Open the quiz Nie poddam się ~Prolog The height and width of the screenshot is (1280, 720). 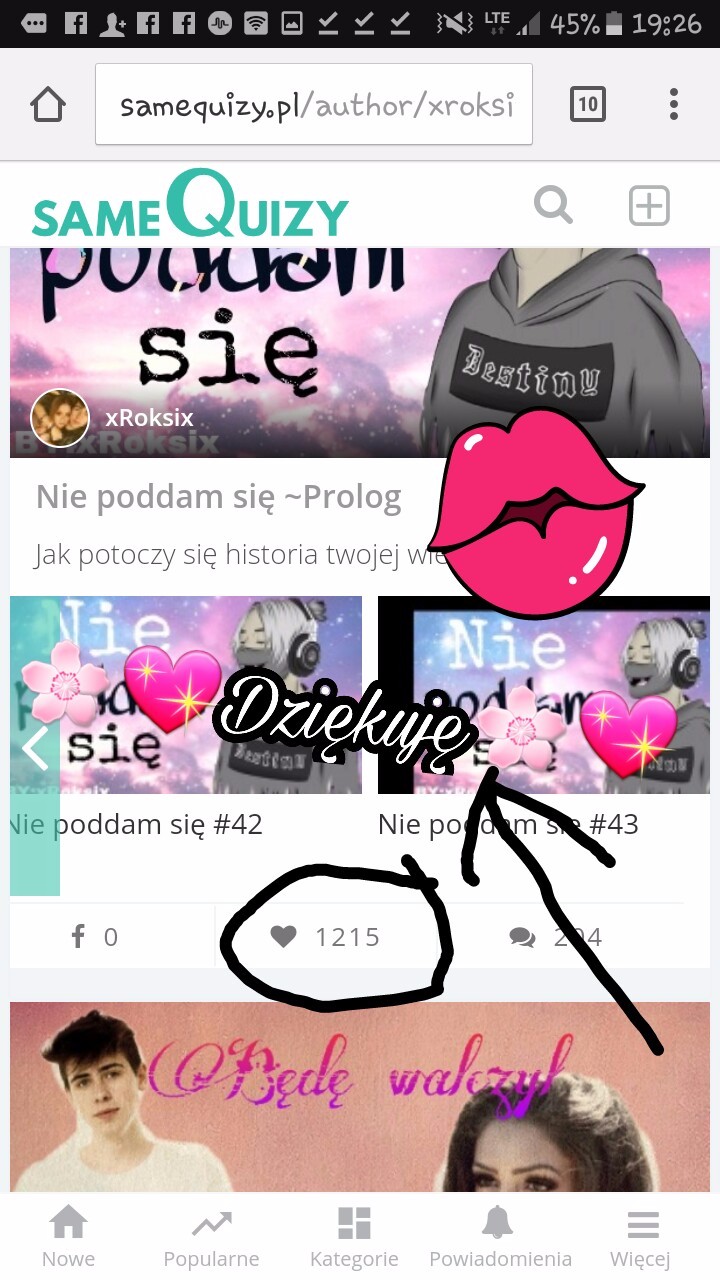pos(218,497)
